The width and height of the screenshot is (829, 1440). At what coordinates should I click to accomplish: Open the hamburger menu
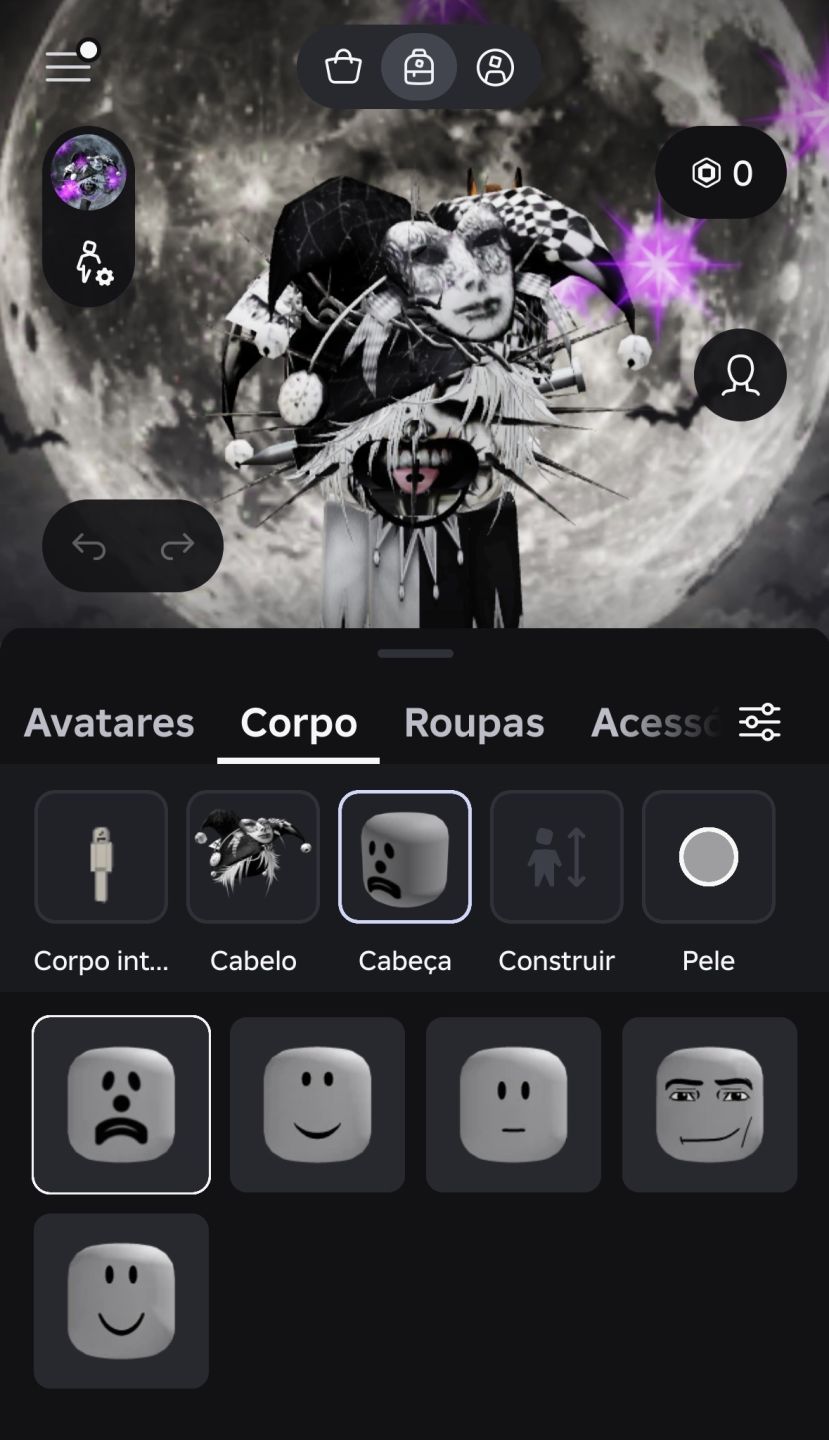point(70,64)
